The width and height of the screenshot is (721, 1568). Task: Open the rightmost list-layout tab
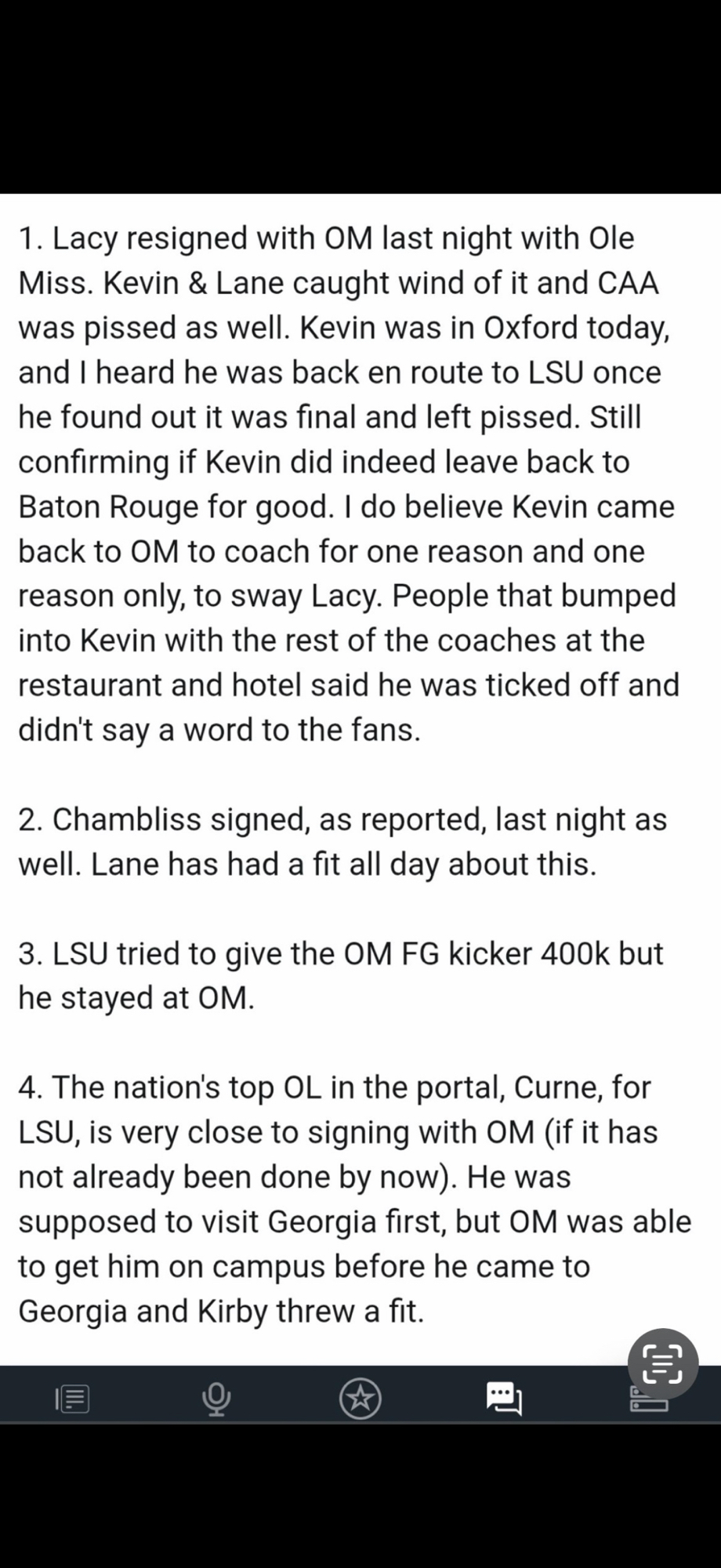(x=649, y=1400)
